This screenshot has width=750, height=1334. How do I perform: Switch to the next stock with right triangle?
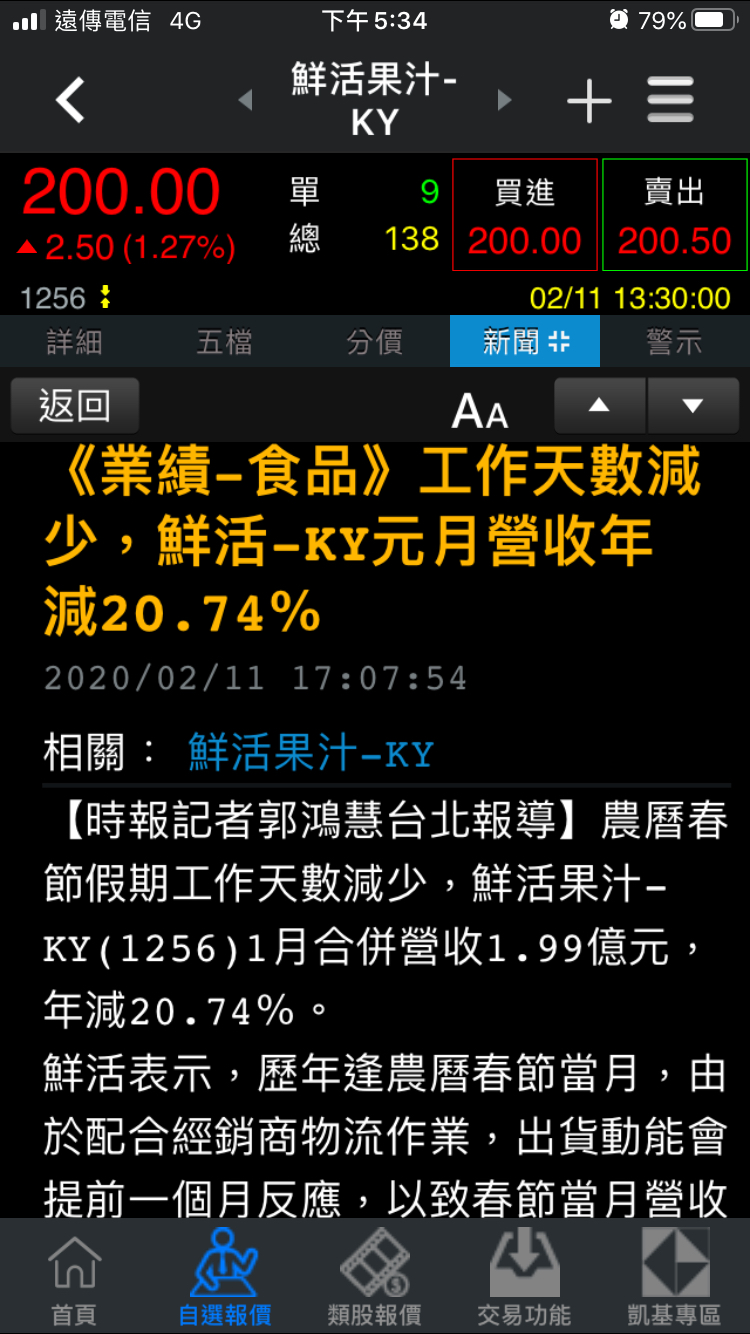point(504,100)
